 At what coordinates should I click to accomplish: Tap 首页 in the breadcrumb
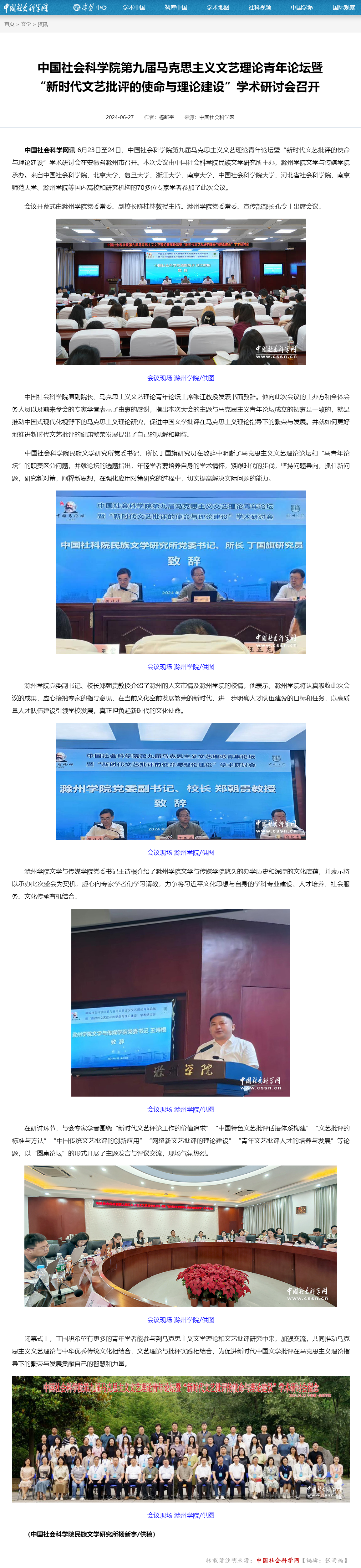pos(9,24)
